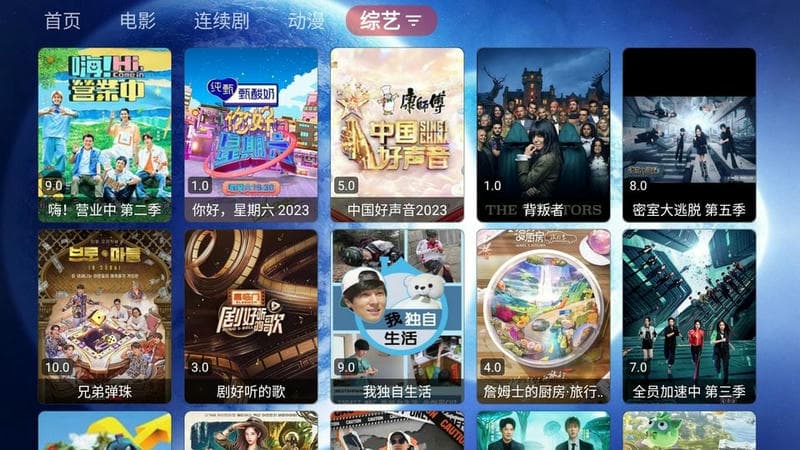Open 嗨！营业中 第二季
Image resolution: width=800 pixels, height=450 pixels.
105,135
